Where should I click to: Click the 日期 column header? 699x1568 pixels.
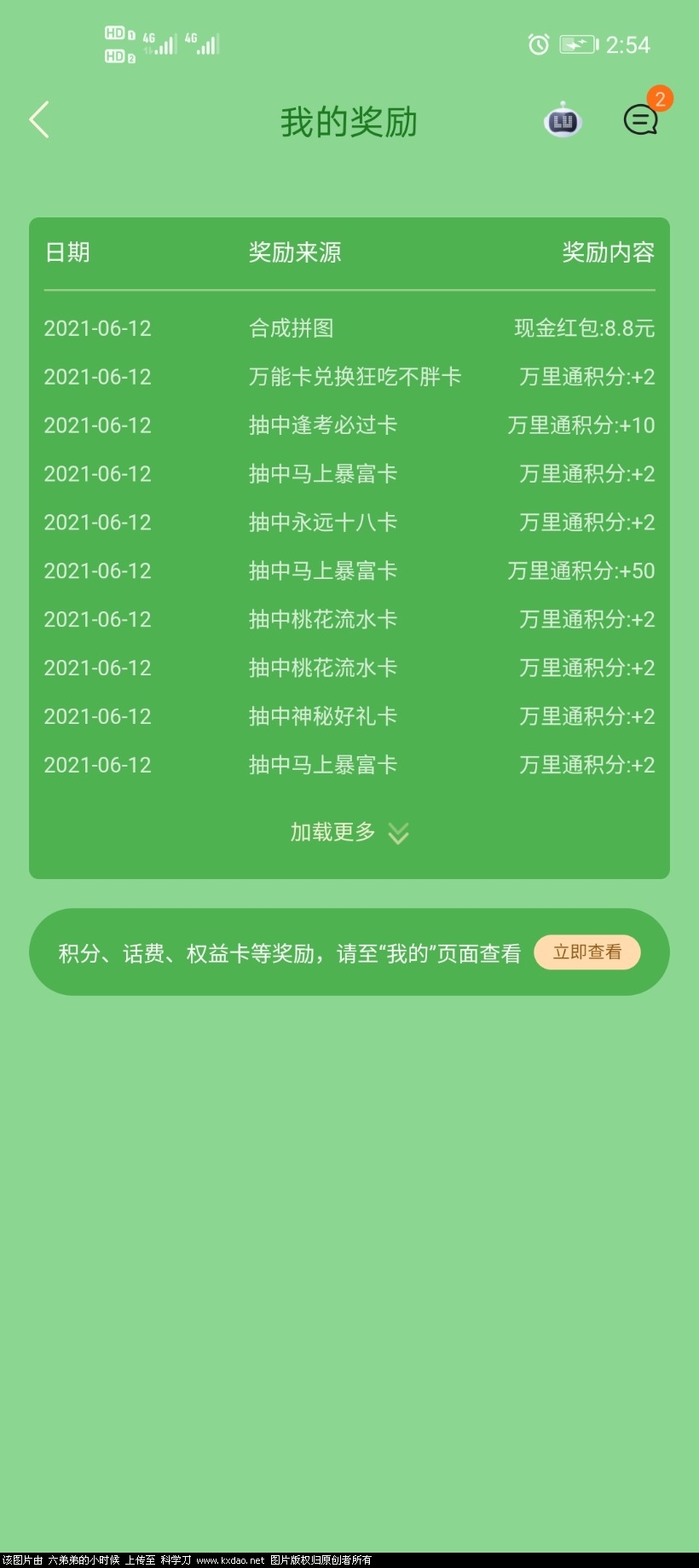point(67,252)
